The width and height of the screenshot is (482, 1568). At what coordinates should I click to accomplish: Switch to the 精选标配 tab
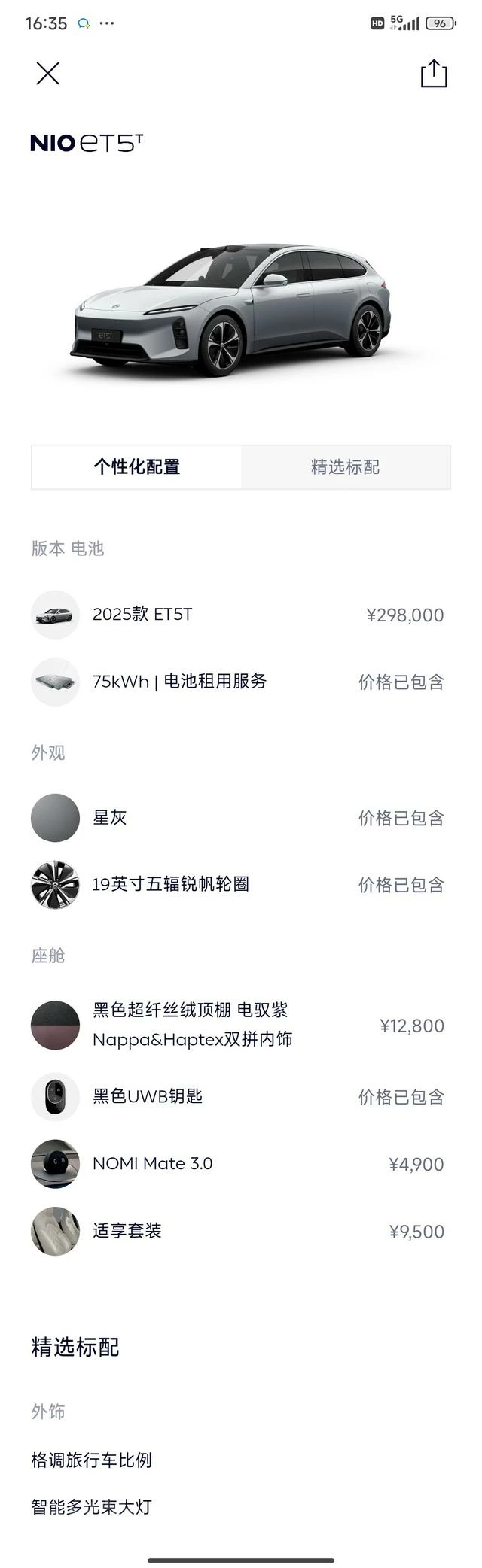tap(345, 467)
